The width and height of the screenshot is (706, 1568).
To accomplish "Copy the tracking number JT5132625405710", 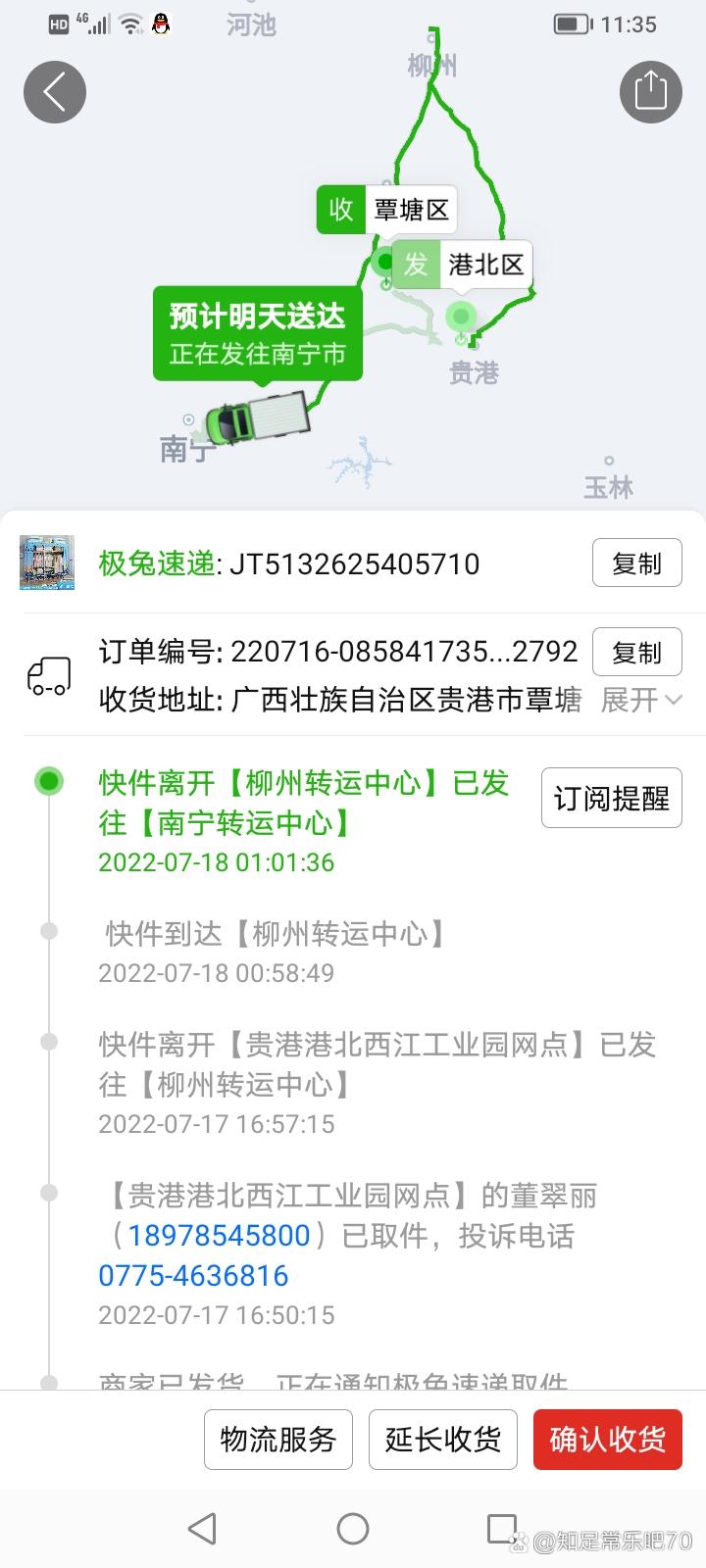I will pyautogui.click(x=636, y=563).
